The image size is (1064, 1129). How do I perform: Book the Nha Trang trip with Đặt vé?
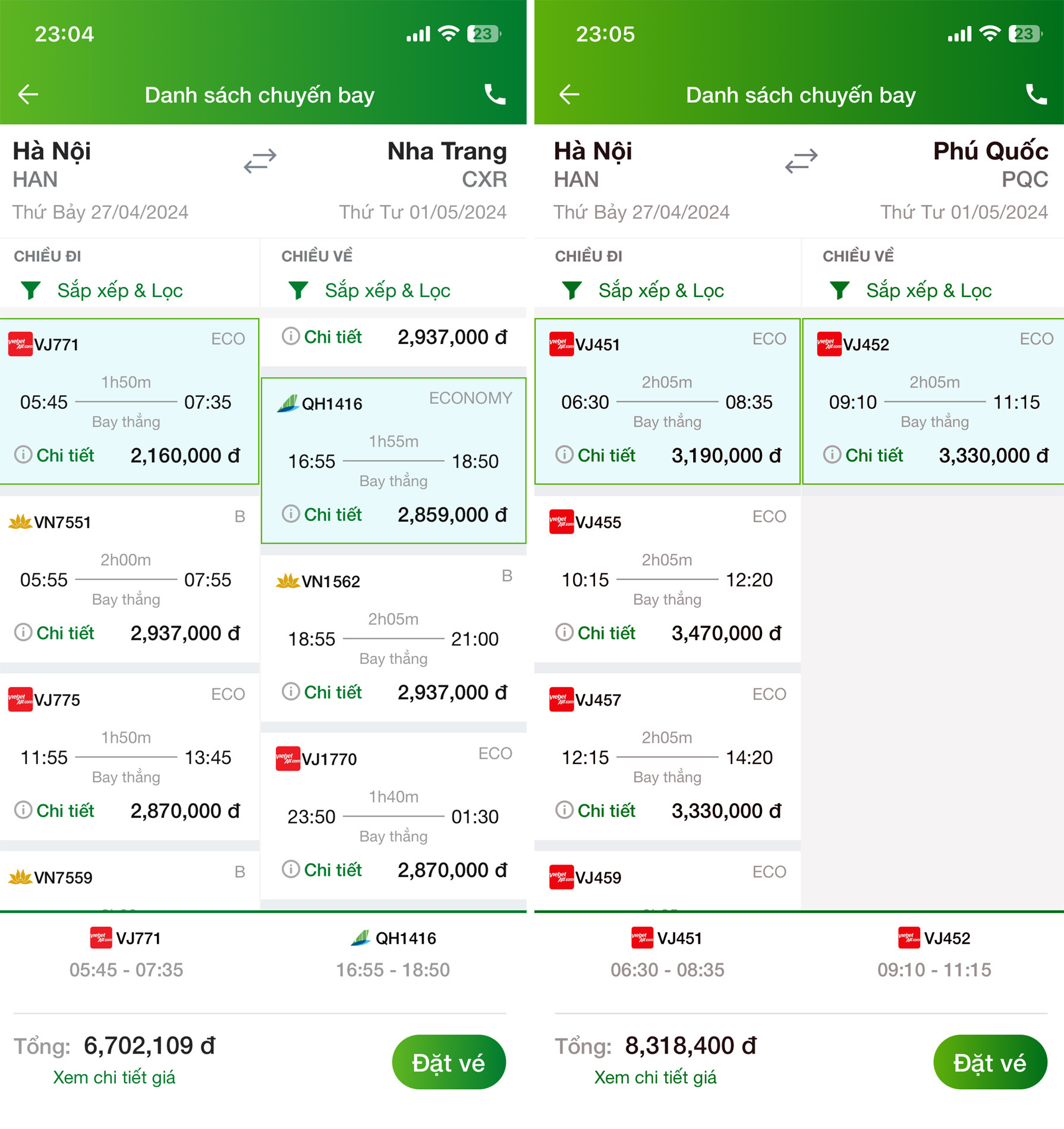point(449,1062)
